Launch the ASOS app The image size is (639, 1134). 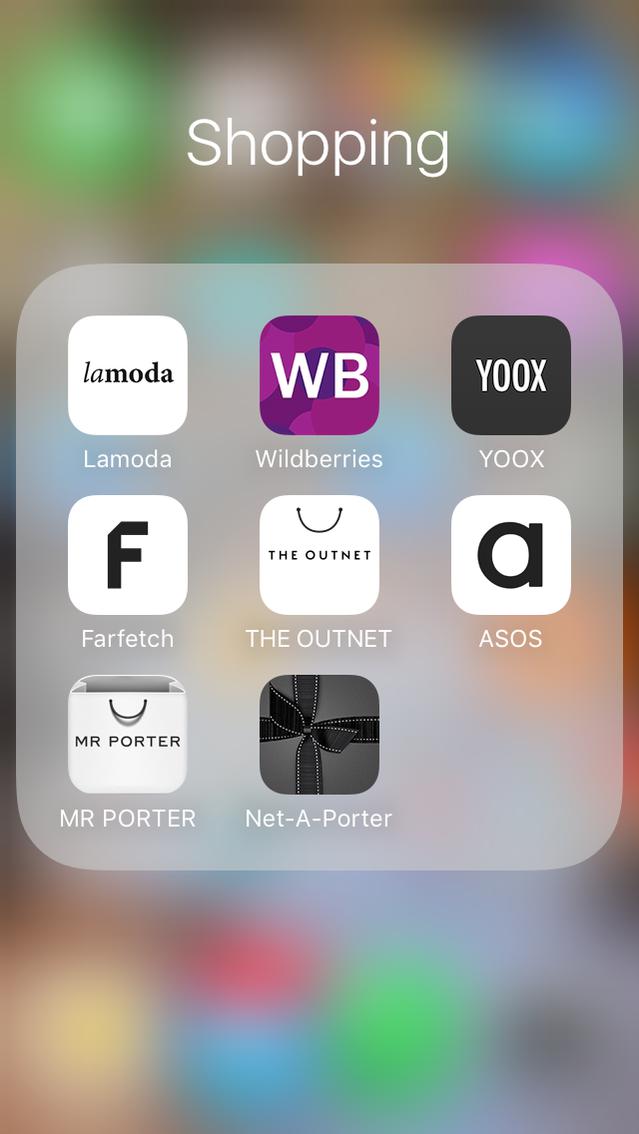511,554
